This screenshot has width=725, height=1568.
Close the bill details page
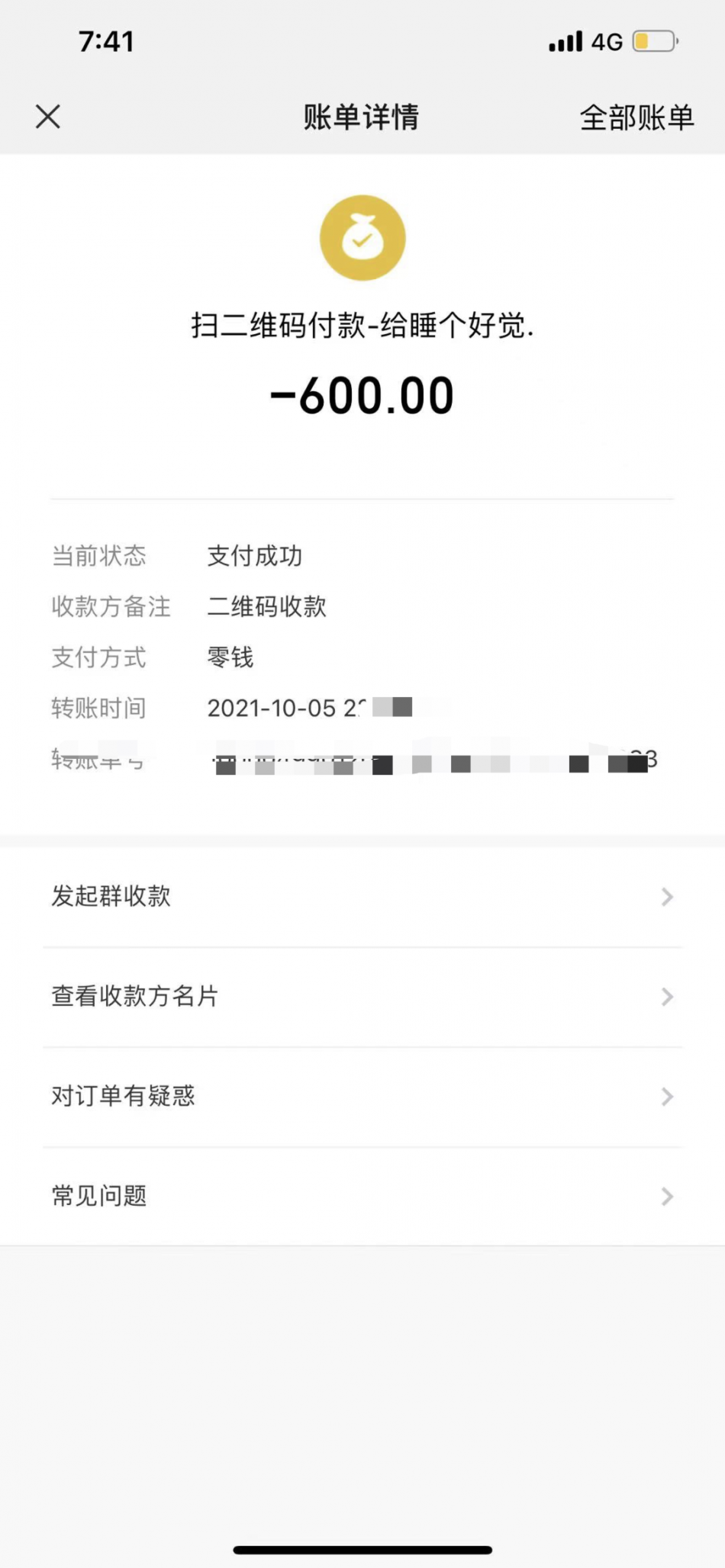coord(48,117)
